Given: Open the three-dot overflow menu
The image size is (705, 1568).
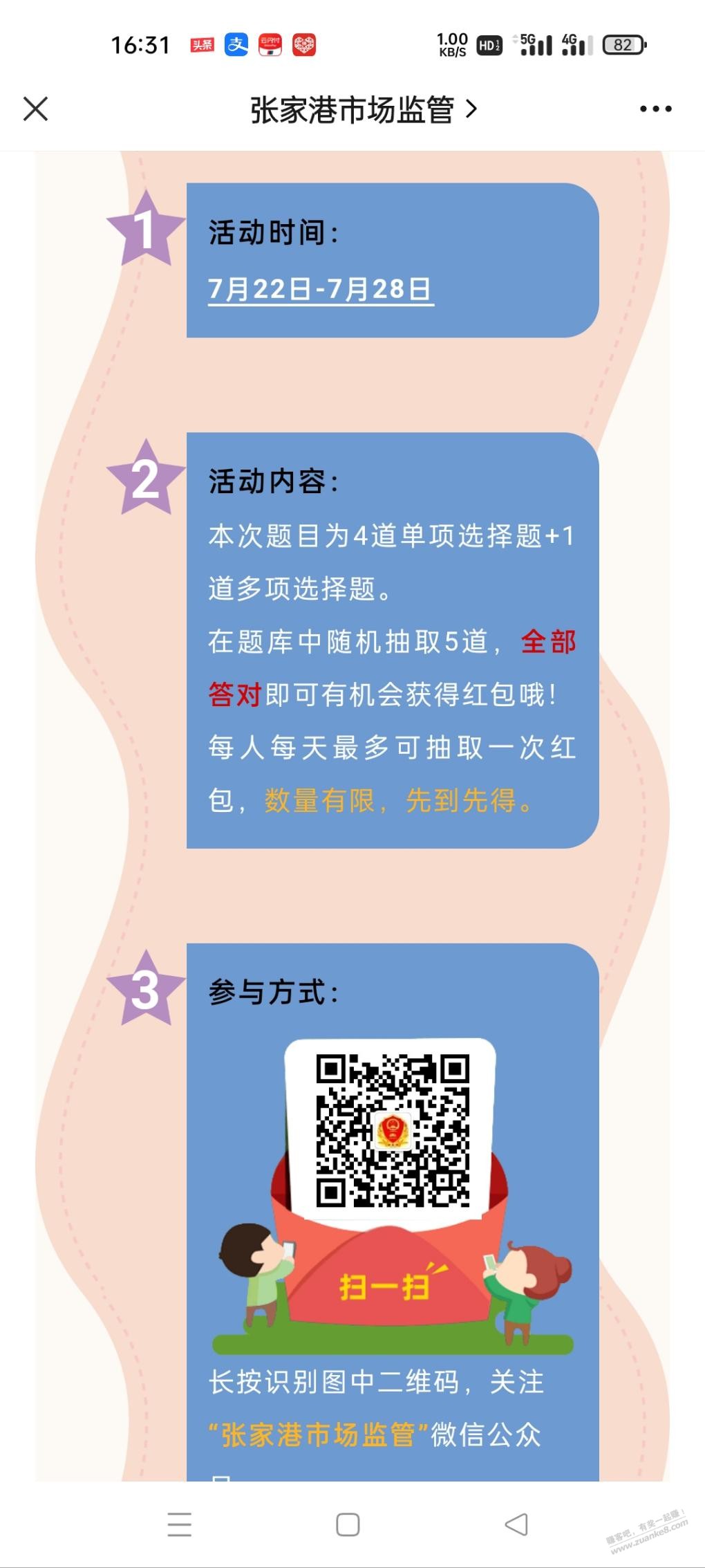Looking at the screenshot, I should coord(655,109).
